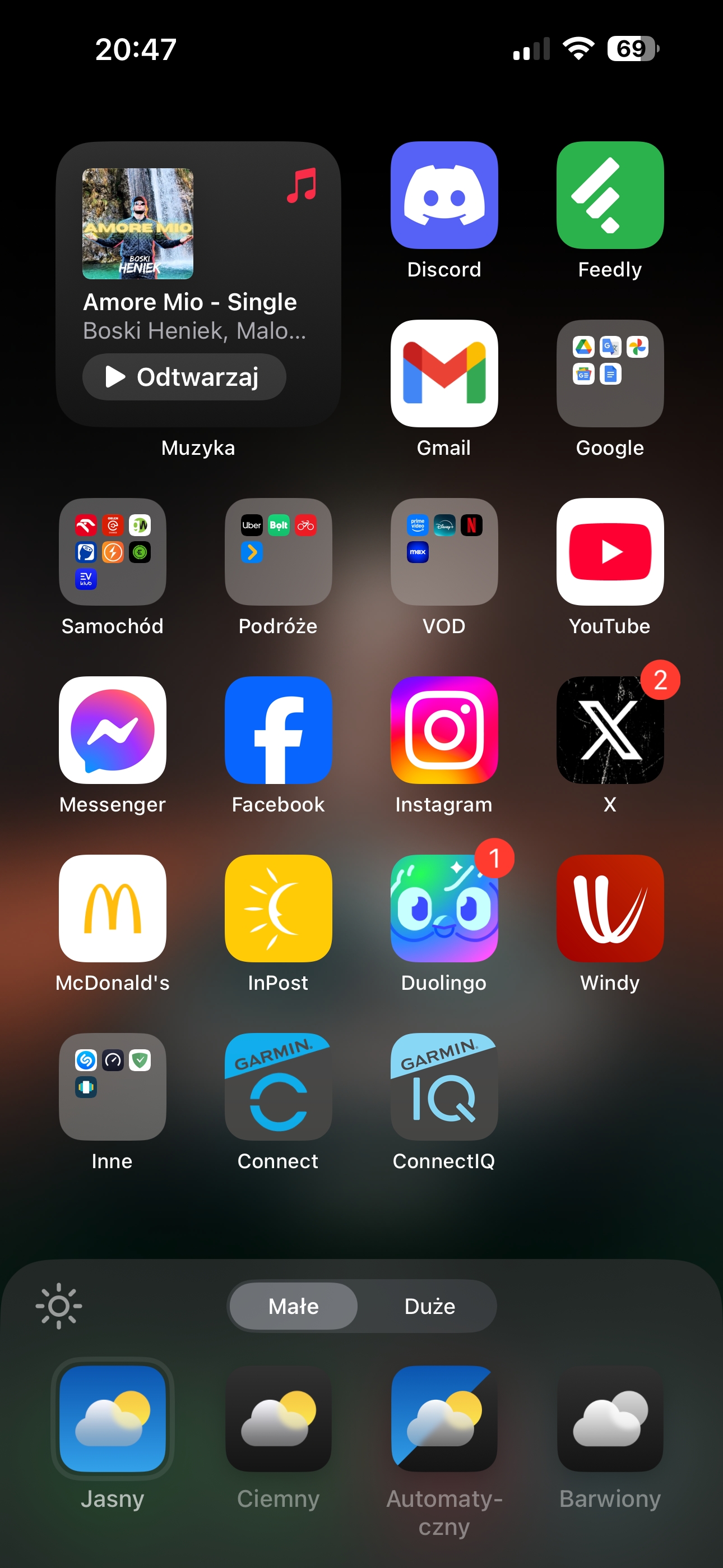This screenshot has width=723, height=1568.
Task: Open the X app with 2 notifications
Action: (610, 730)
